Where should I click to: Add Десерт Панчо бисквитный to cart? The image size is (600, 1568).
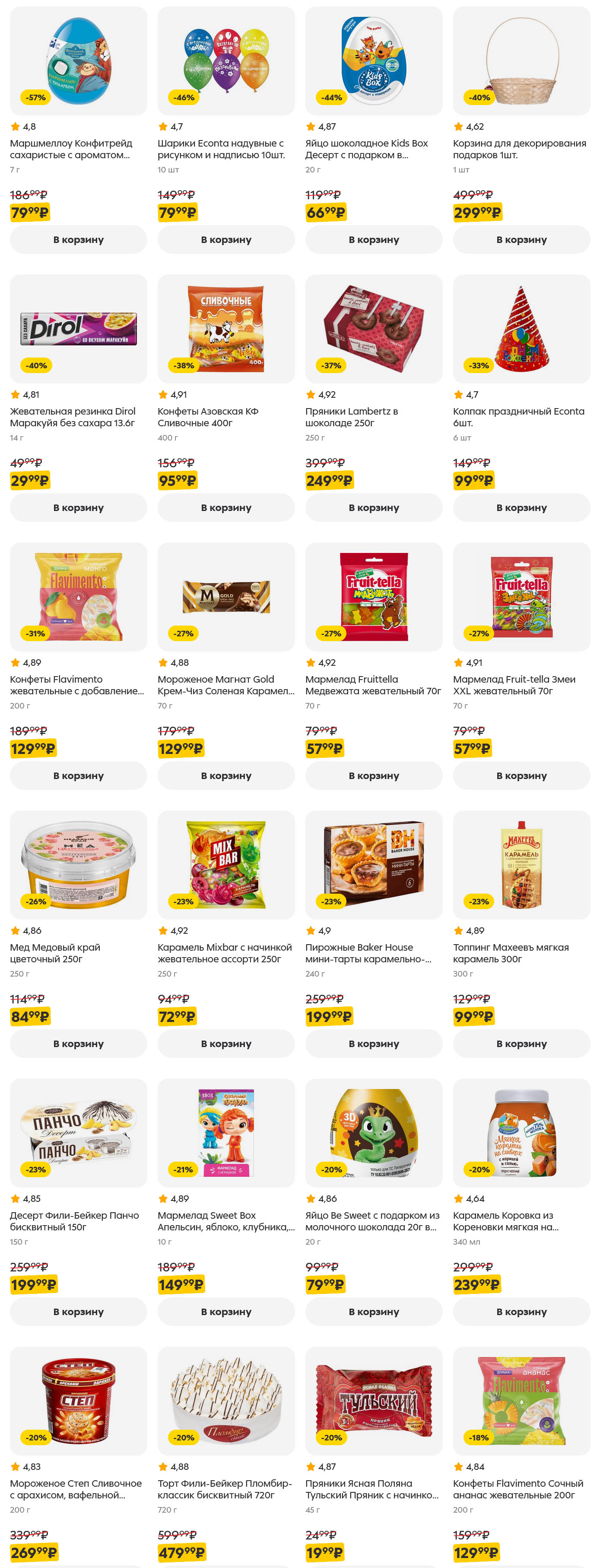78,1311
